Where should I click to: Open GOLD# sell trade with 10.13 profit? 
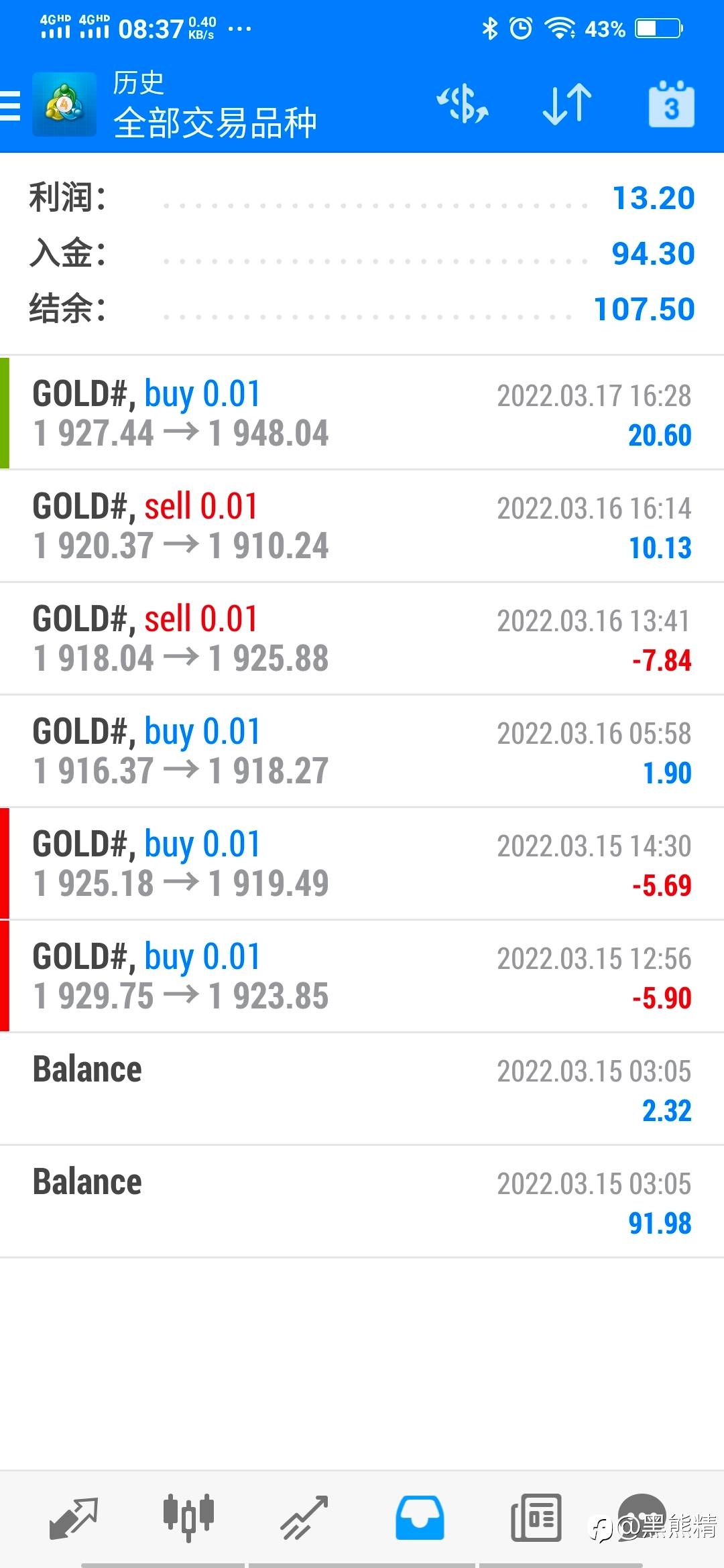362,525
